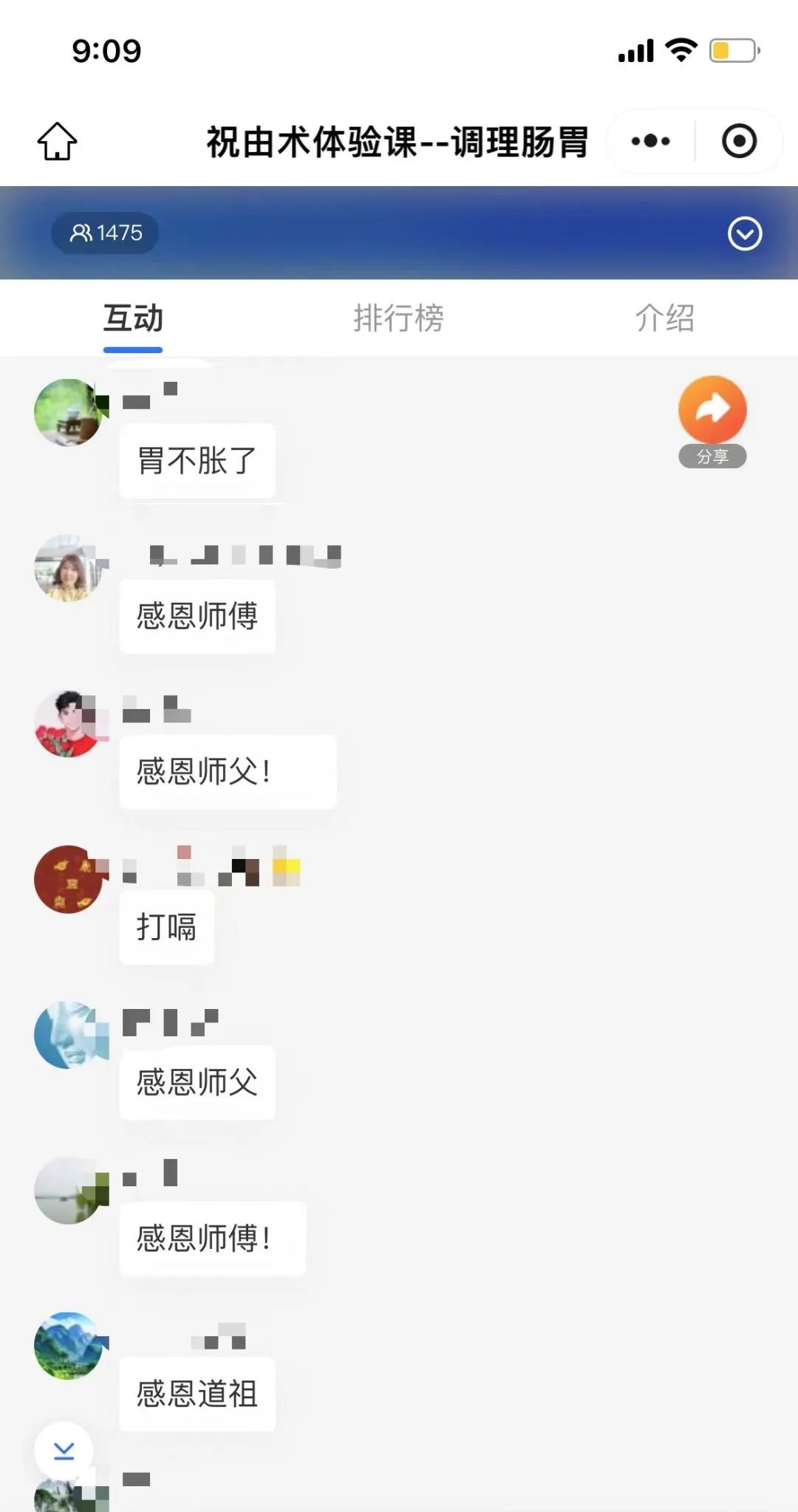Viewport: 798px width, 1512px height.
Task: Go to the mini program home page
Action: 57,141
